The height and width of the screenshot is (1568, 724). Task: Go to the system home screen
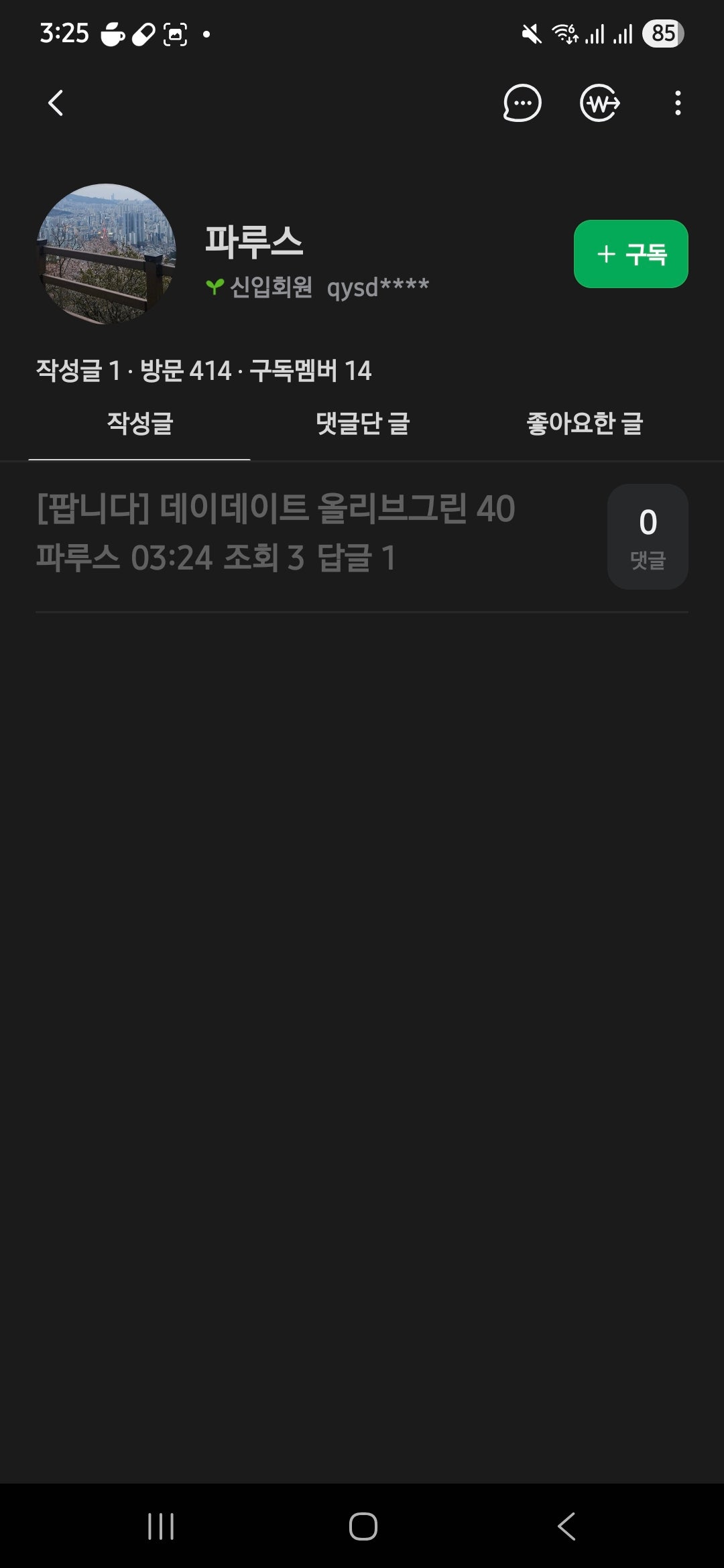(363, 1526)
